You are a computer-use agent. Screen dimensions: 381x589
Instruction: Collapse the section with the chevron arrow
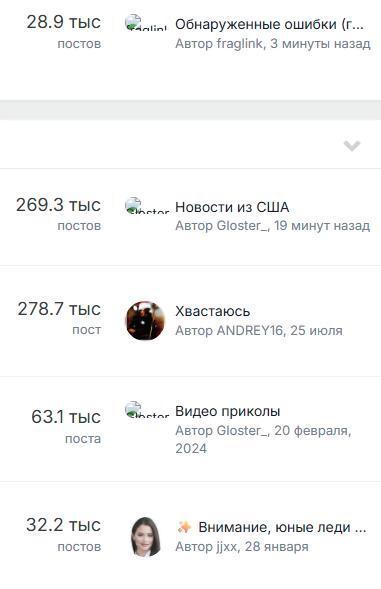[x=352, y=145]
